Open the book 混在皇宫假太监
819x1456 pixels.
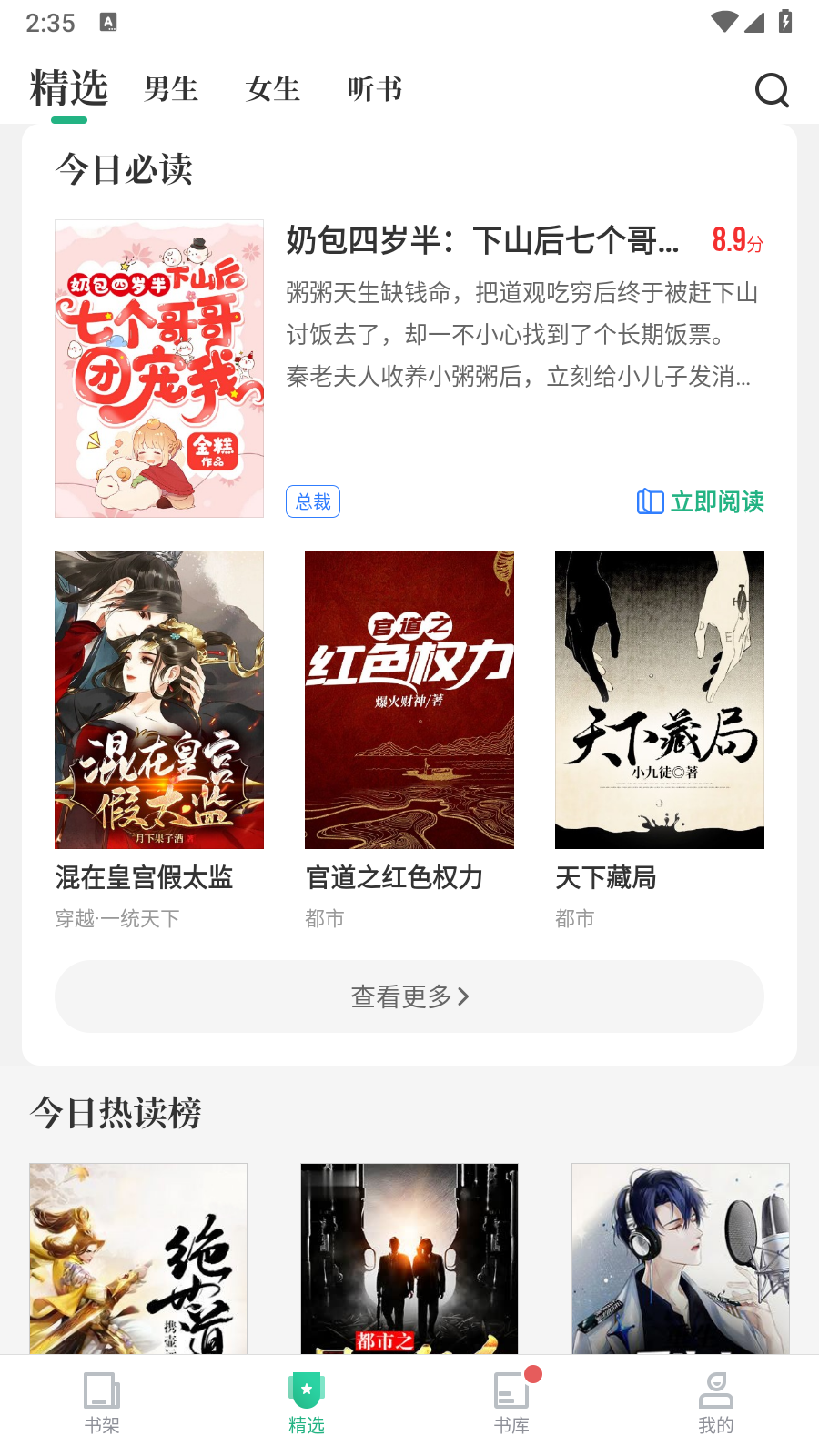159,700
